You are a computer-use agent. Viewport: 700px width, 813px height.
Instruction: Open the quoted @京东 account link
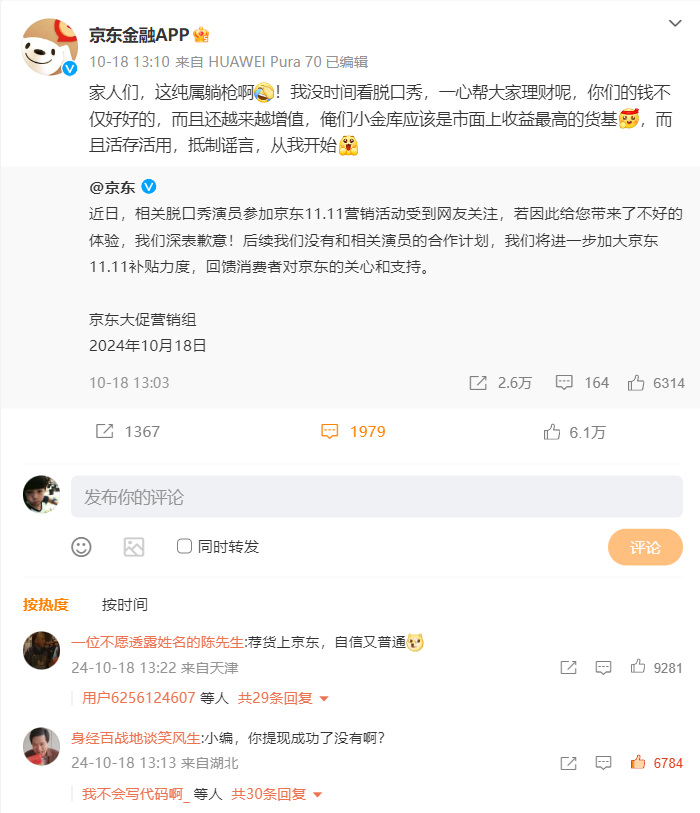(114, 187)
